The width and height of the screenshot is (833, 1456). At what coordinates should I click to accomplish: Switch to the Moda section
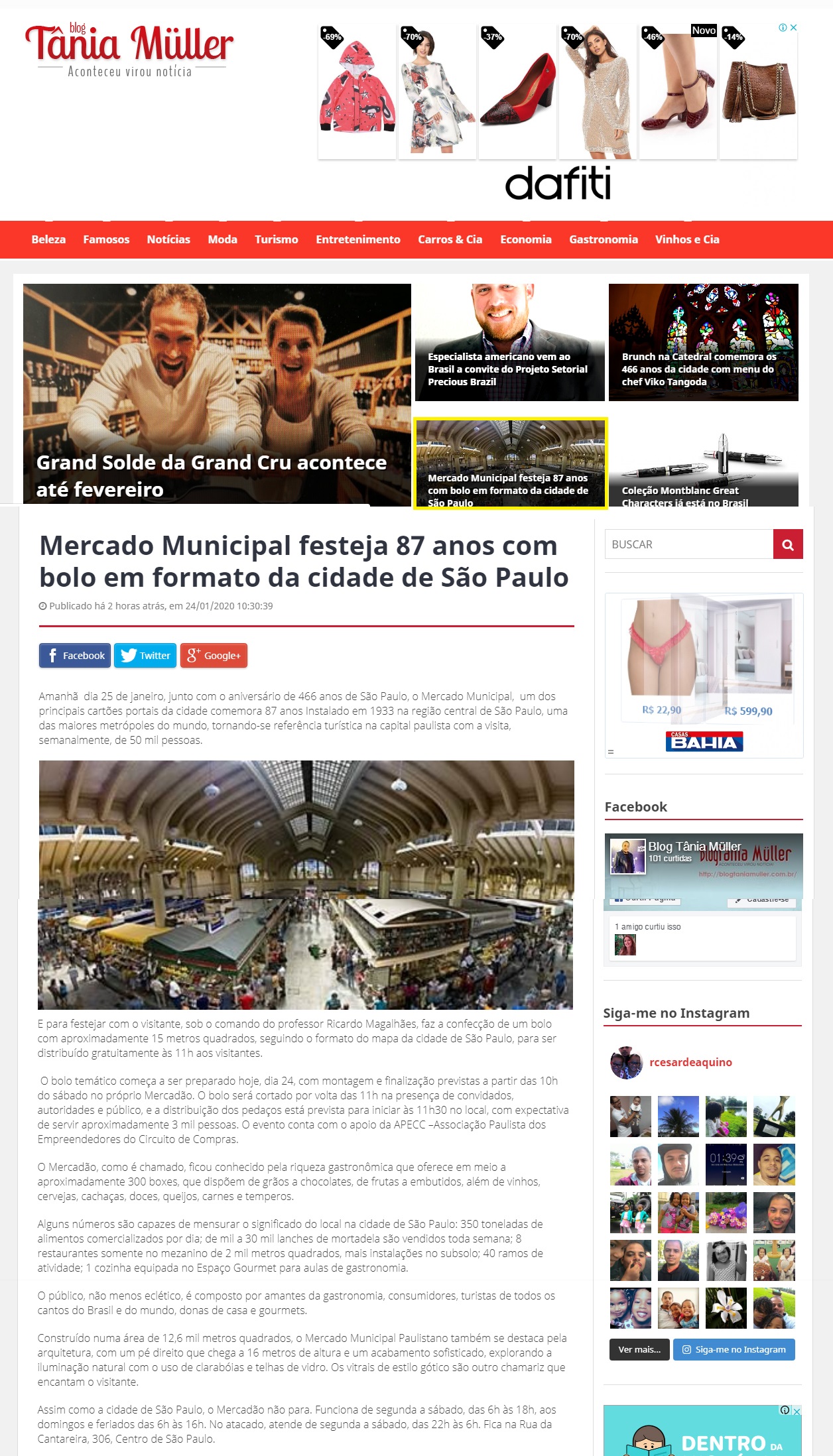(x=222, y=239)
